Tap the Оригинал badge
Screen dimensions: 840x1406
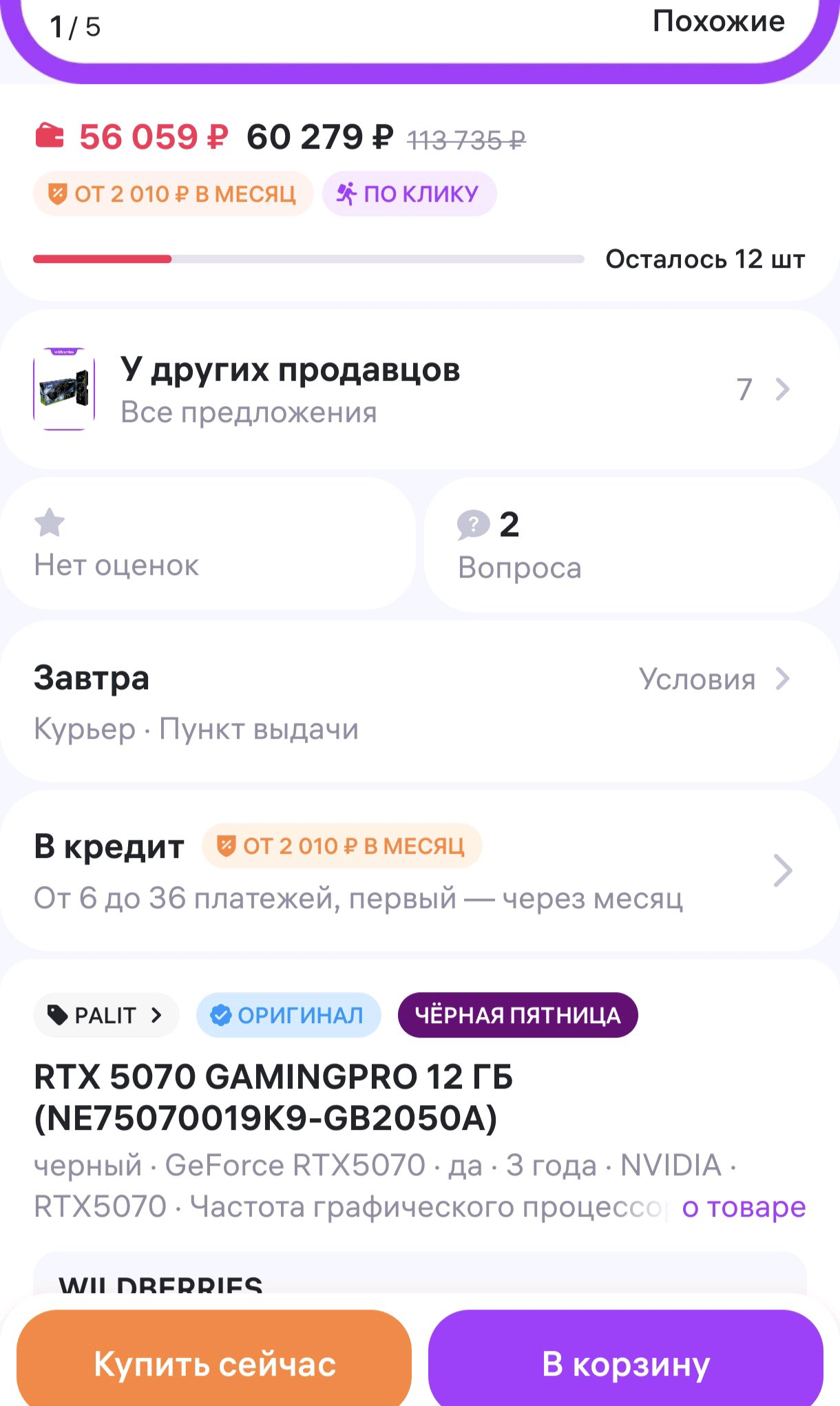(288, 1016)
